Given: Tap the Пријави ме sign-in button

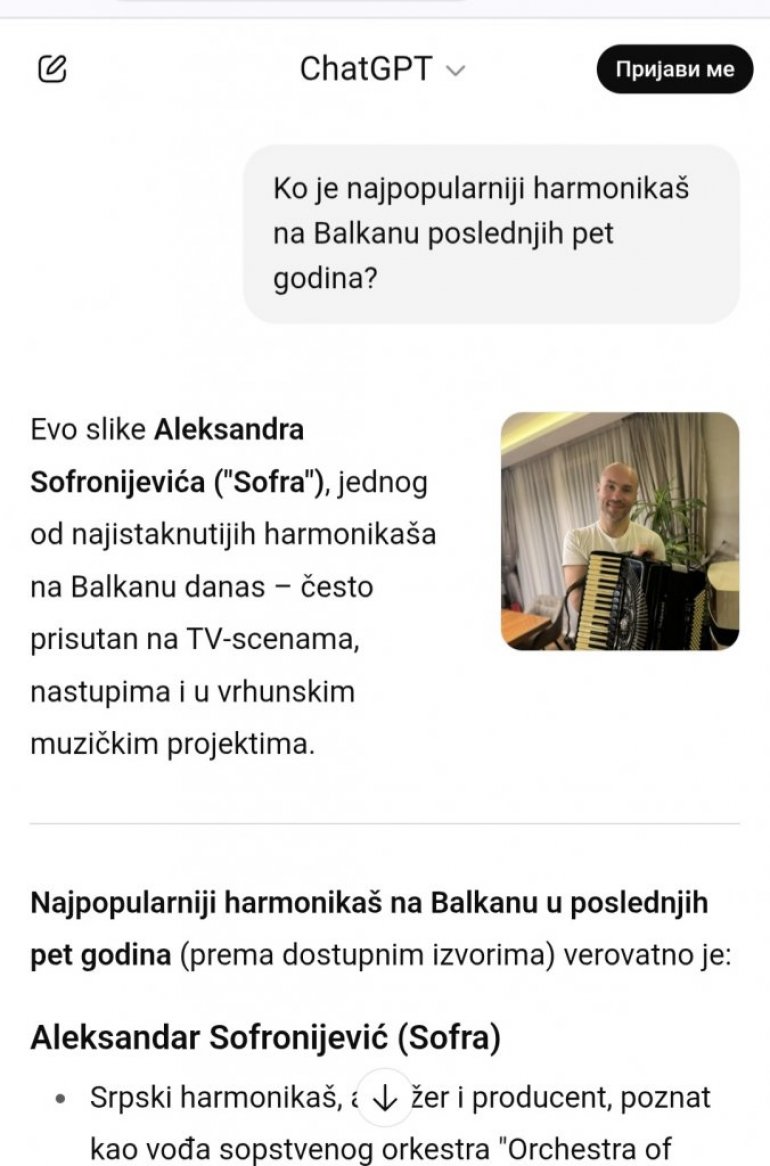Looking at the screenshot, I should click(674, 69).
